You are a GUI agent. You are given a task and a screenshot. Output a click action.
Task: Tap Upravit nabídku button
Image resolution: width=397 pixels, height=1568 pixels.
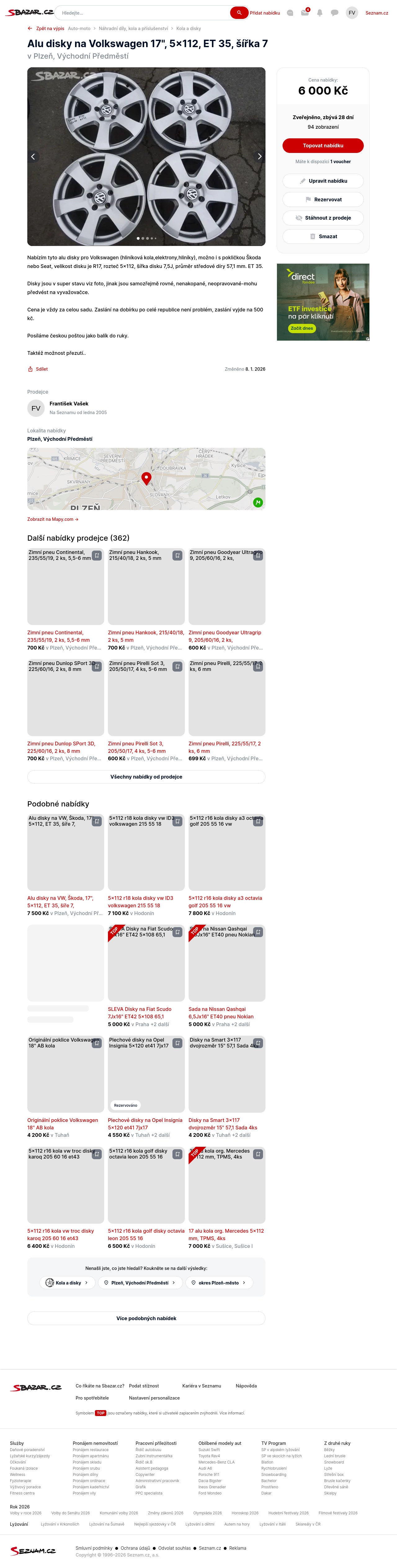(323, 181)
